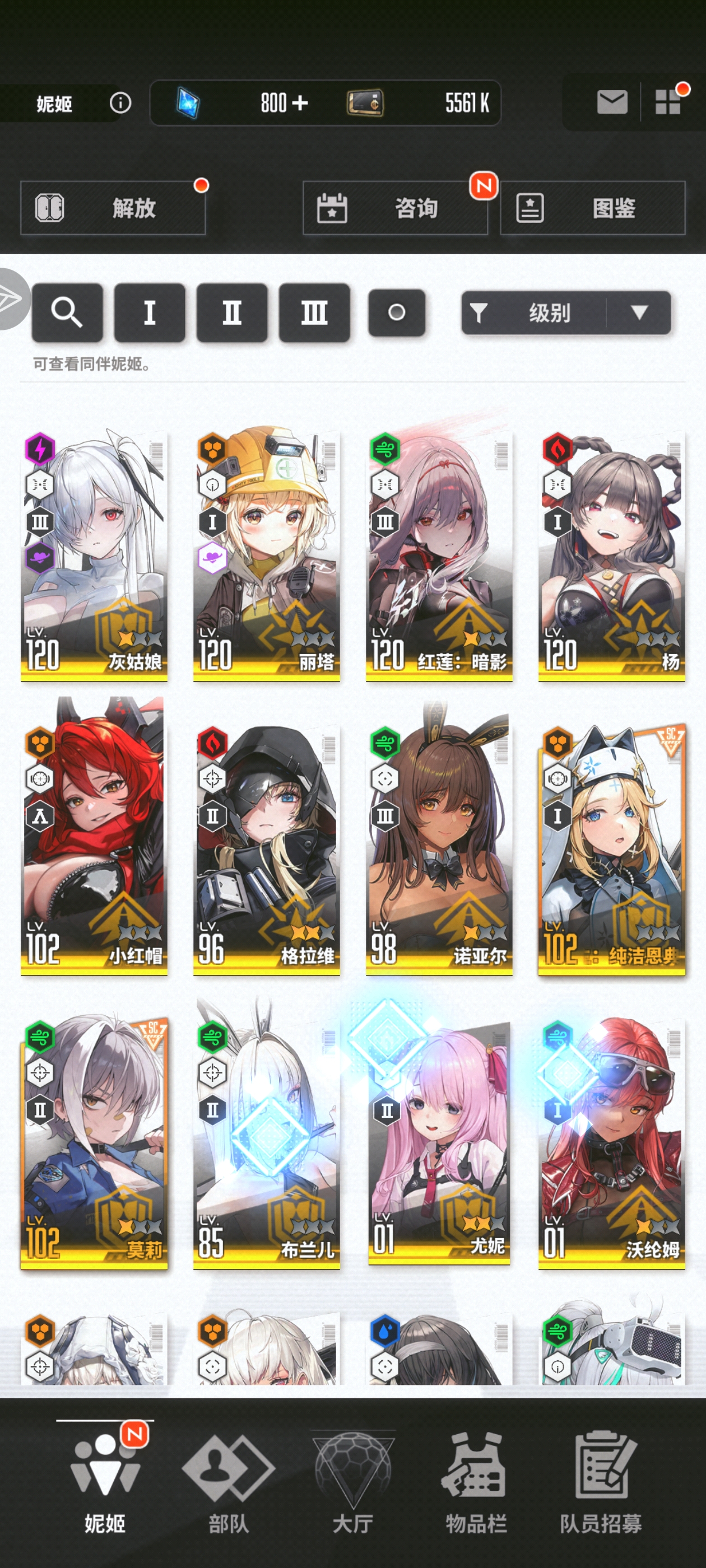The image size is (706, 1568).
Task: Open character card 灰姑娘
Action: (x=94, y=554)
